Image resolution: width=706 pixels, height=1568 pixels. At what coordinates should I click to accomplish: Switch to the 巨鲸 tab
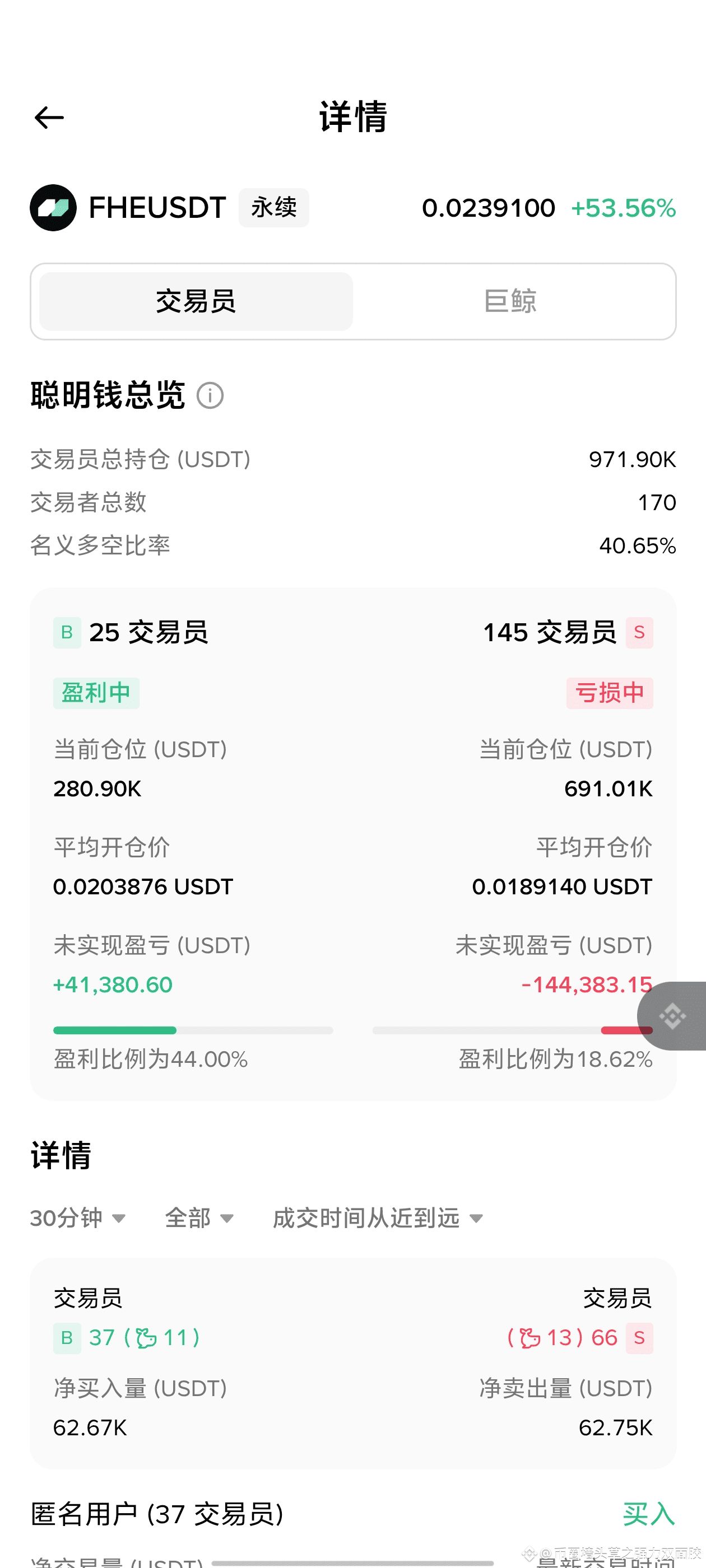(510, 301)
